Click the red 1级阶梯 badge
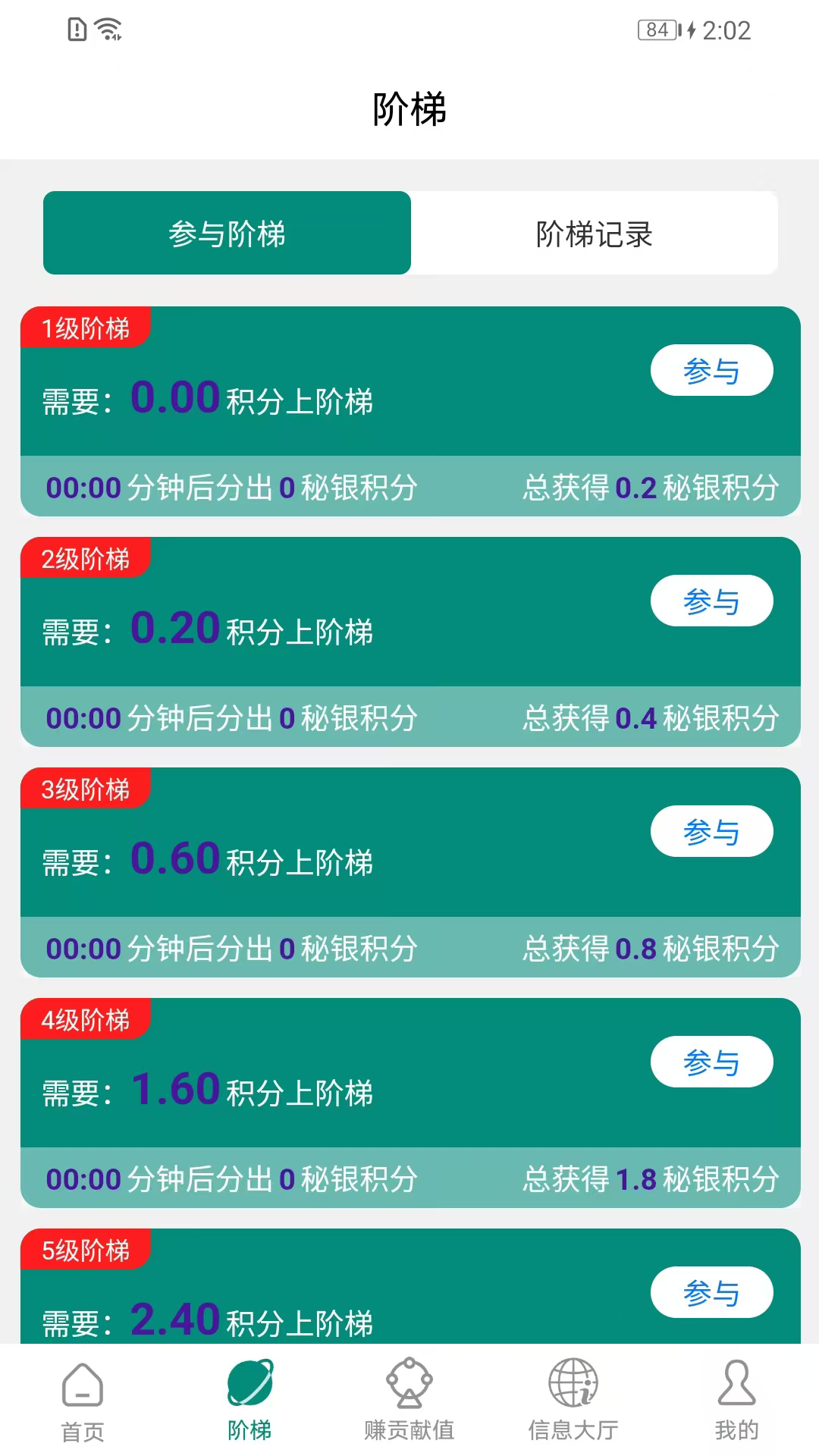The image size is (819, 1456). pos(86,329)
